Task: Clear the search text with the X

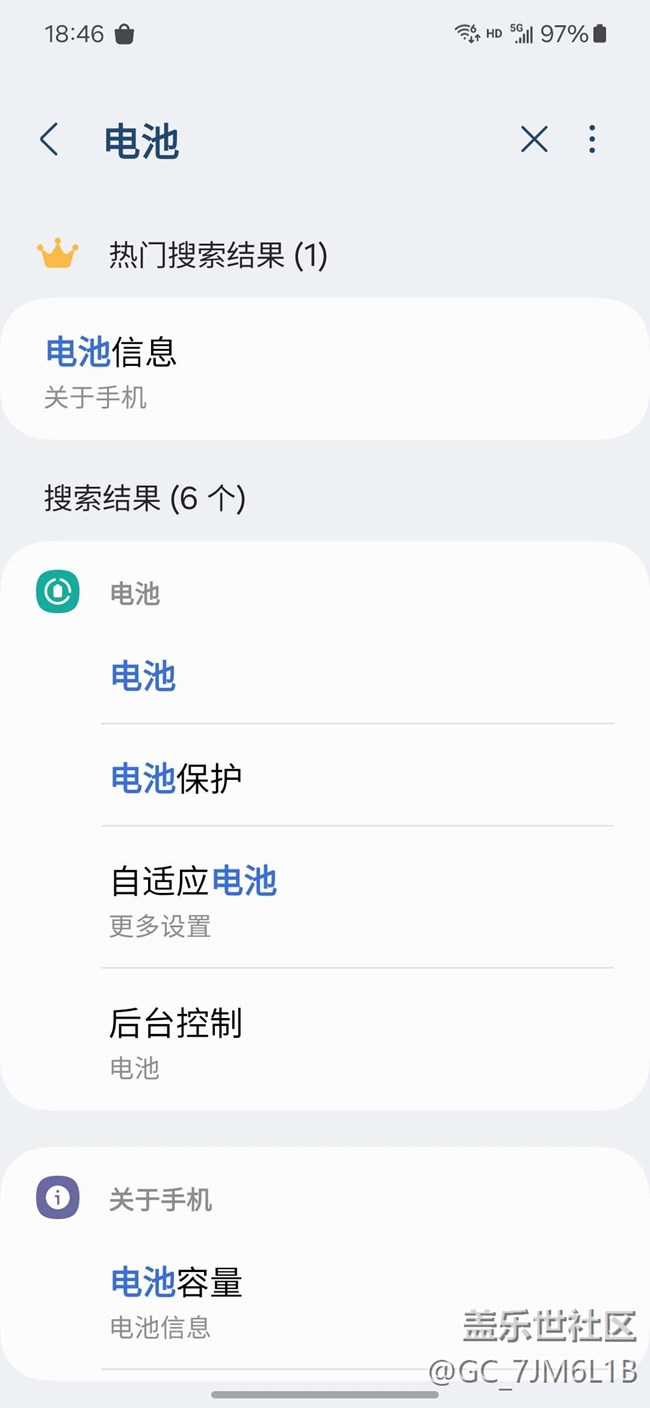Action: coord(534,140)
